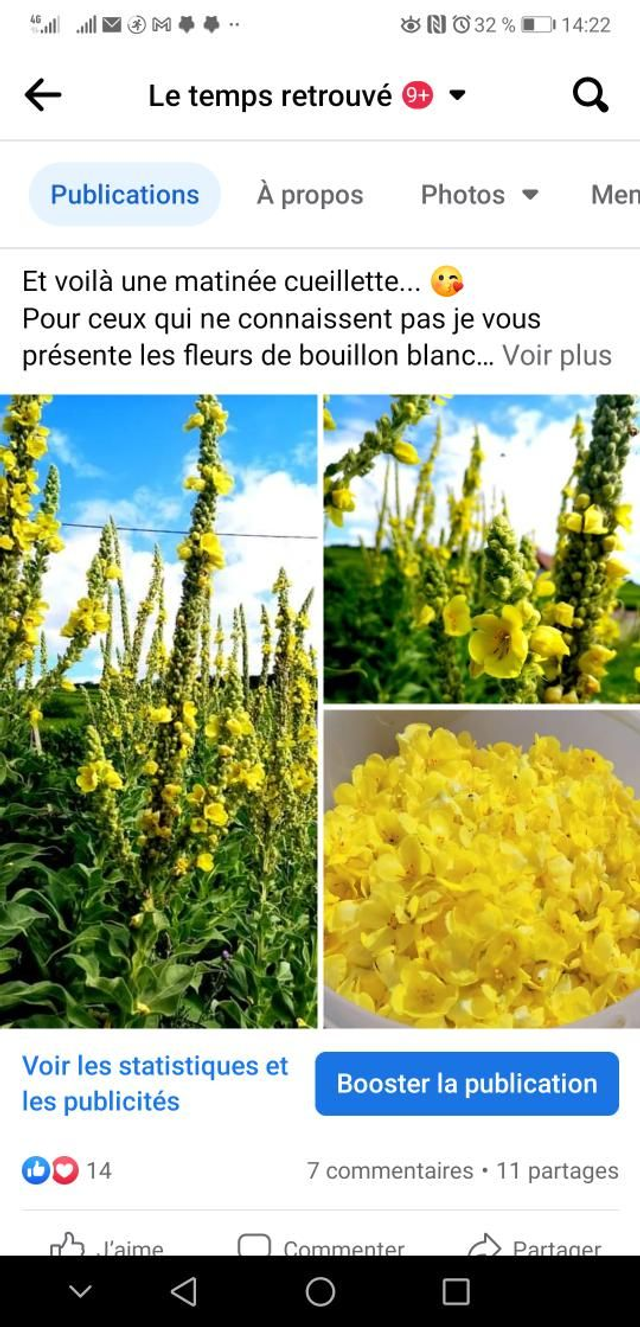Image resolution: width=640 pixels, height=1327 pixels.
Task: Go to the system home screen
Action: tap(320, 1291)
